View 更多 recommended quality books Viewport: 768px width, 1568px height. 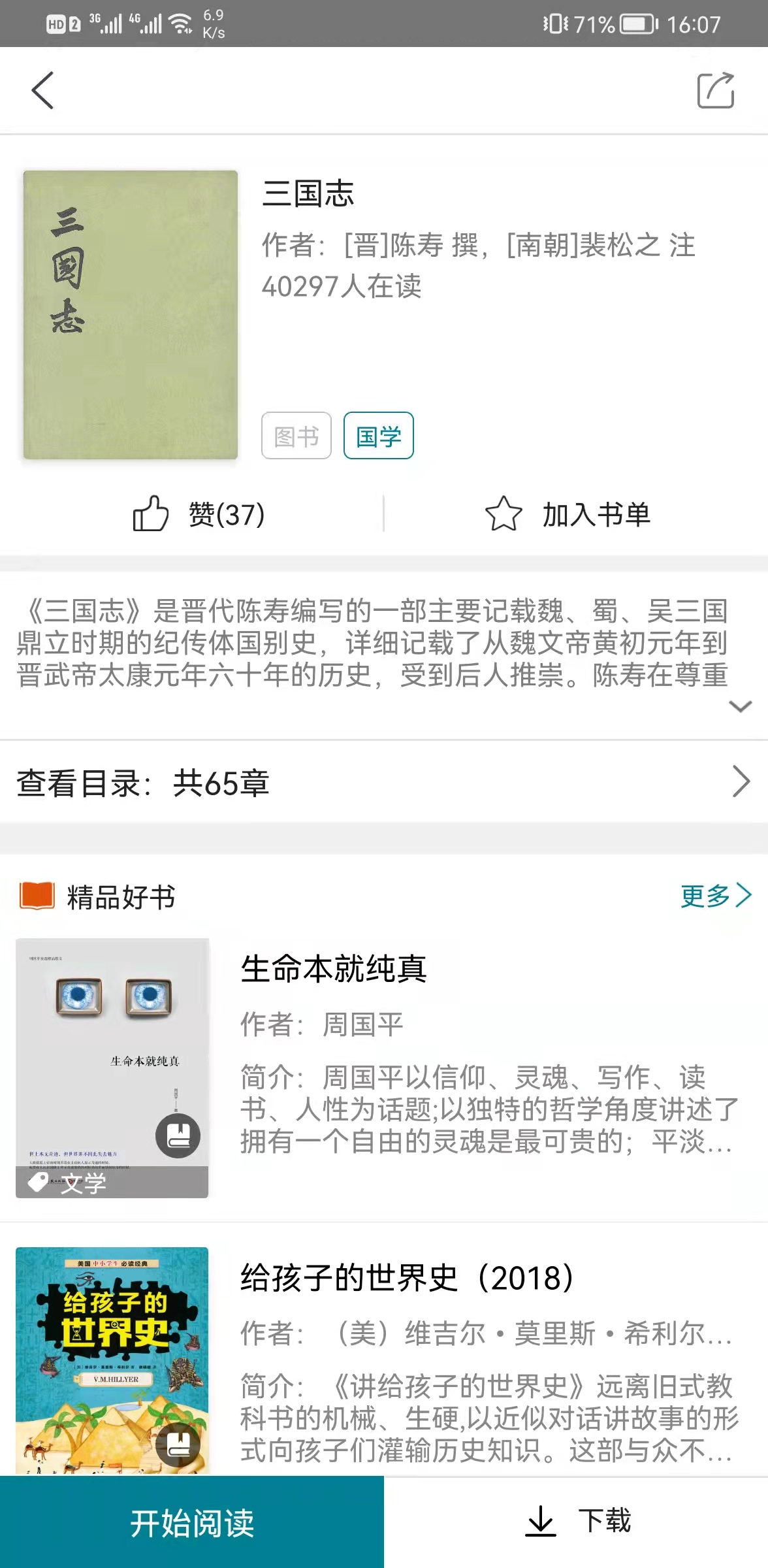point(716,896)
